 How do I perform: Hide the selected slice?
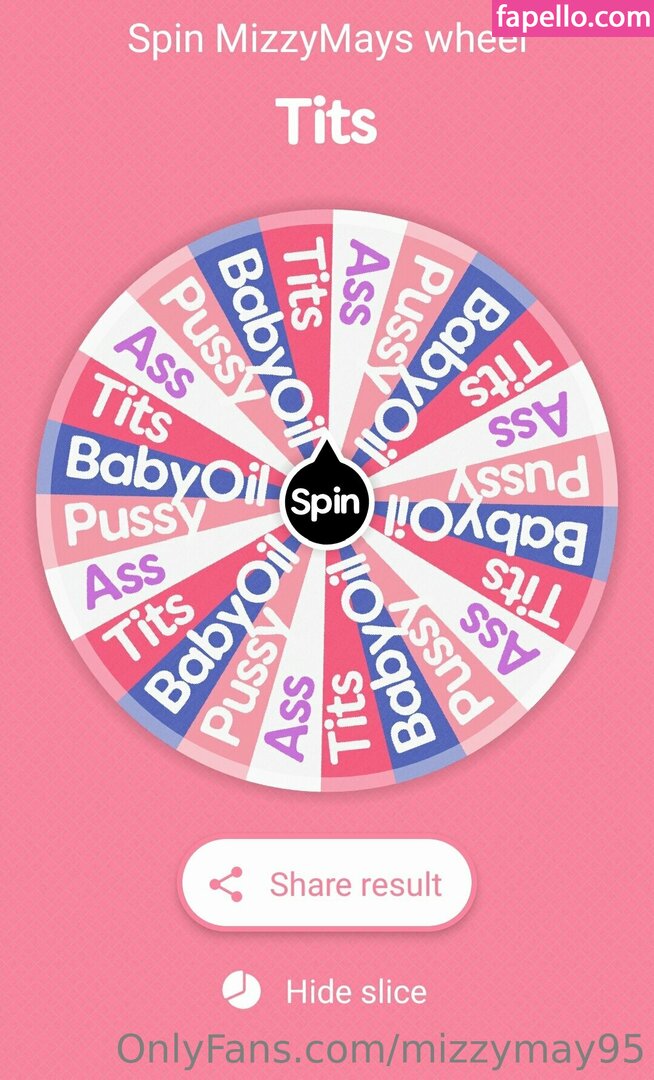[326, 992]
